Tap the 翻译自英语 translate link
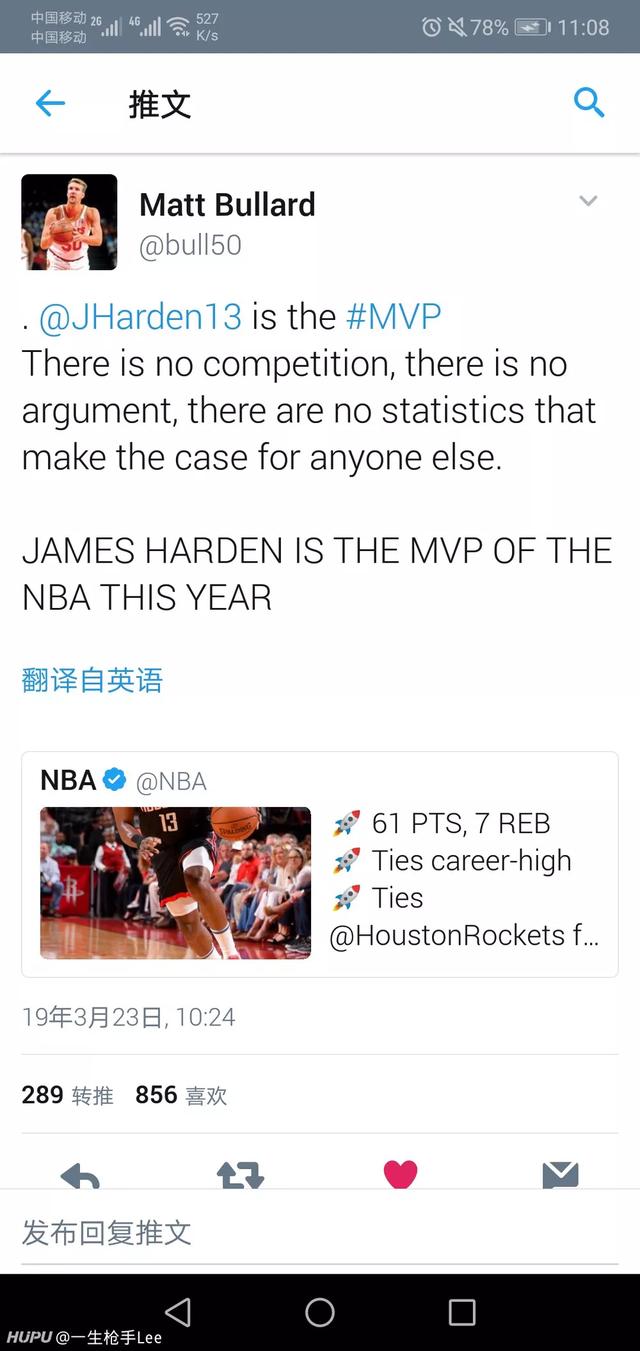The height and width of the screenshot is (1351, 640). (x=92, y=681)
